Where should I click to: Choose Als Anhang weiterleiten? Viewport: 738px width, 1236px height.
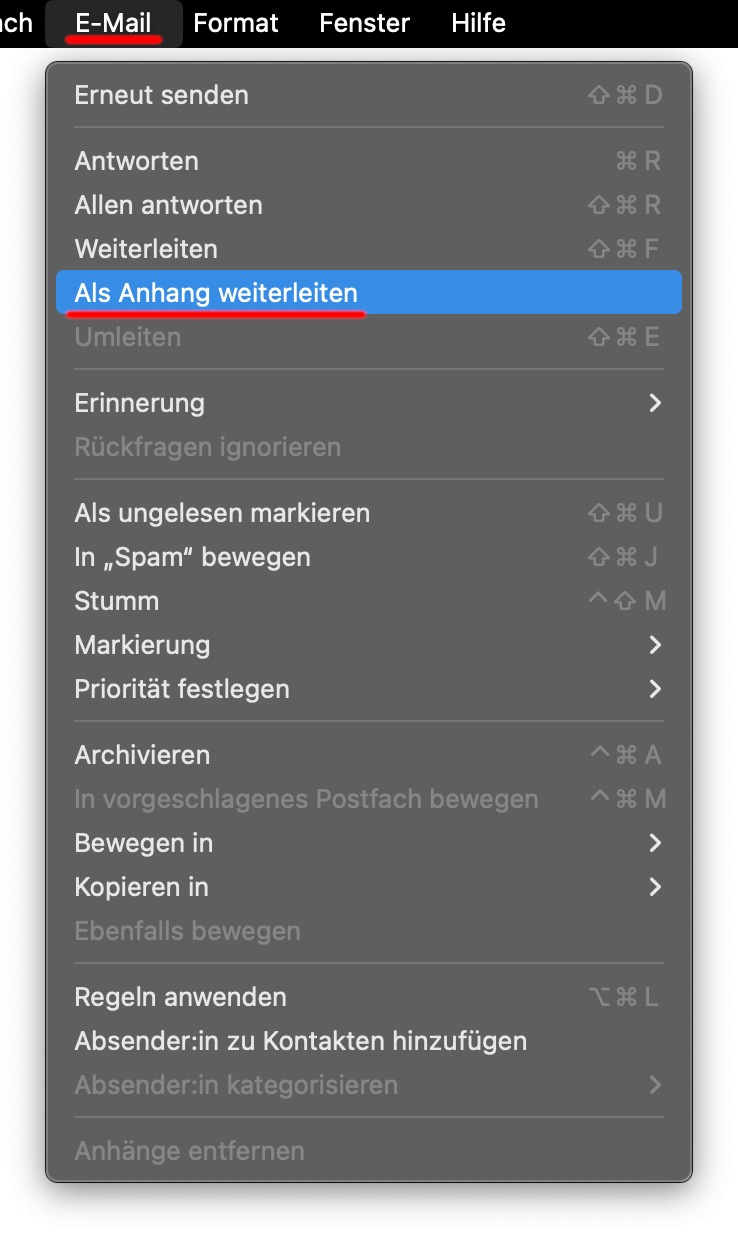click(x=216, y=293)
